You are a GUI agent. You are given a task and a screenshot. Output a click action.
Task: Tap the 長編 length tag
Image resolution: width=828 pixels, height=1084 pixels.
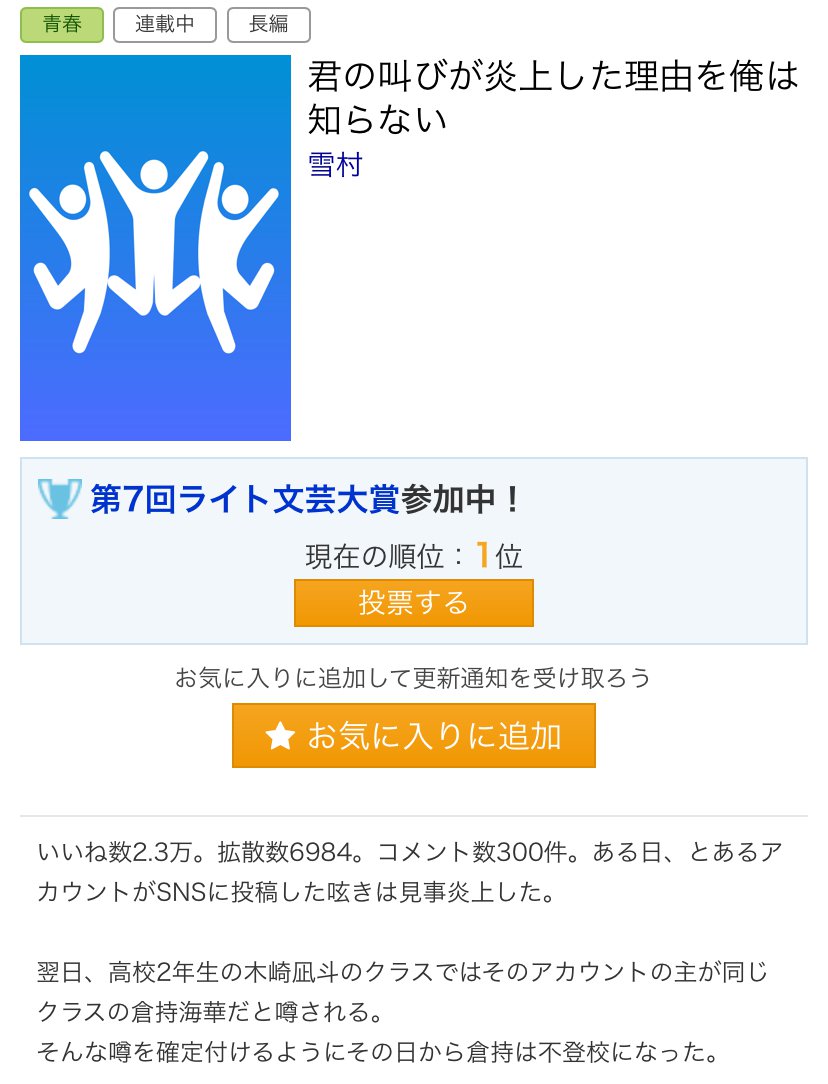[268, 25]
